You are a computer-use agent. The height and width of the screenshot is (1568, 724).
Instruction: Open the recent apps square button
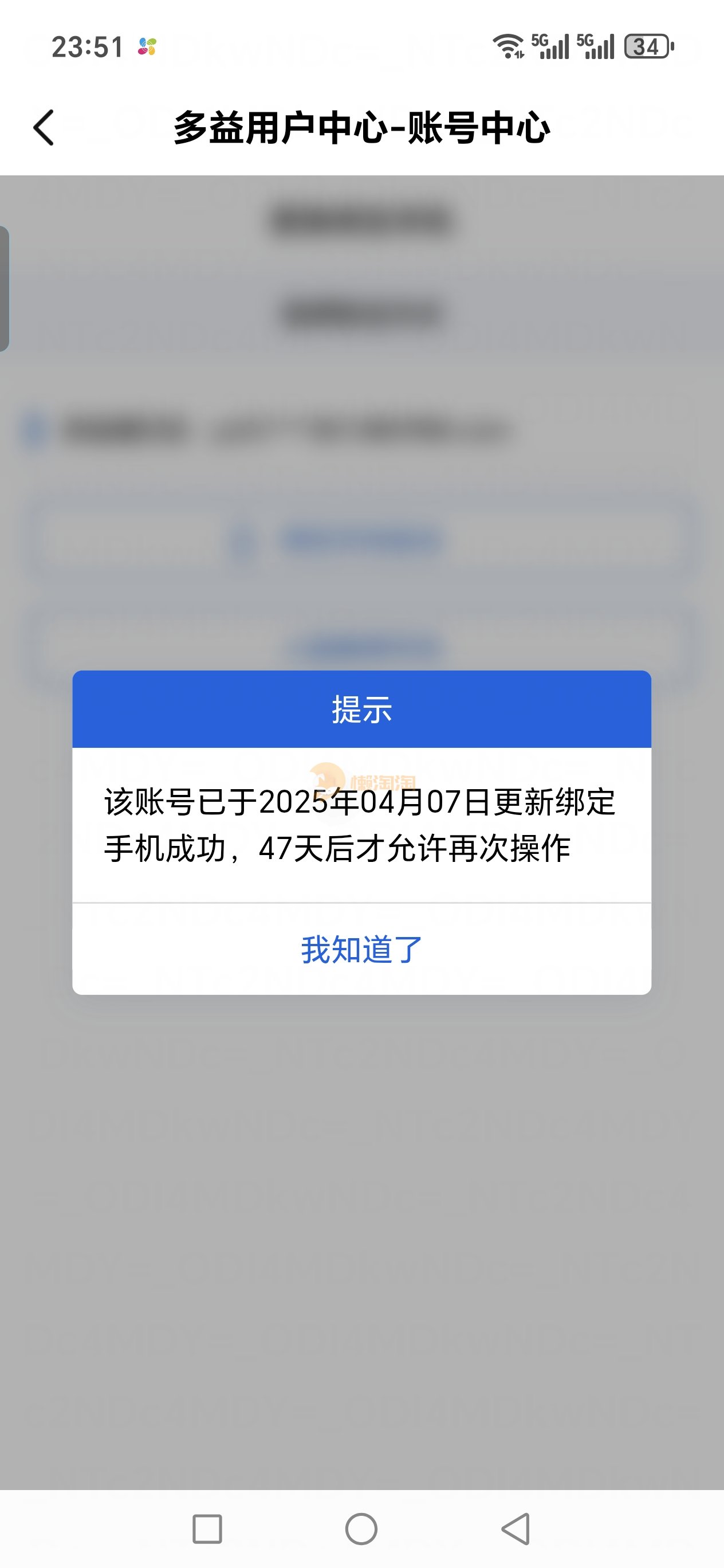[x=207, y=1528]
